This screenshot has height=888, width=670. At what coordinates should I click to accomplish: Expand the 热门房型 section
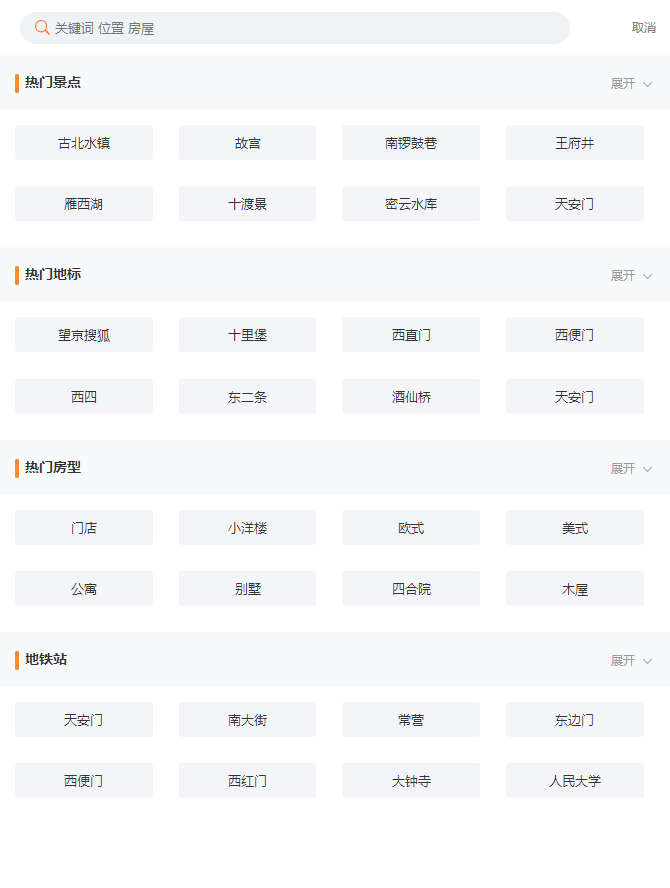click(x=631, y=468)
